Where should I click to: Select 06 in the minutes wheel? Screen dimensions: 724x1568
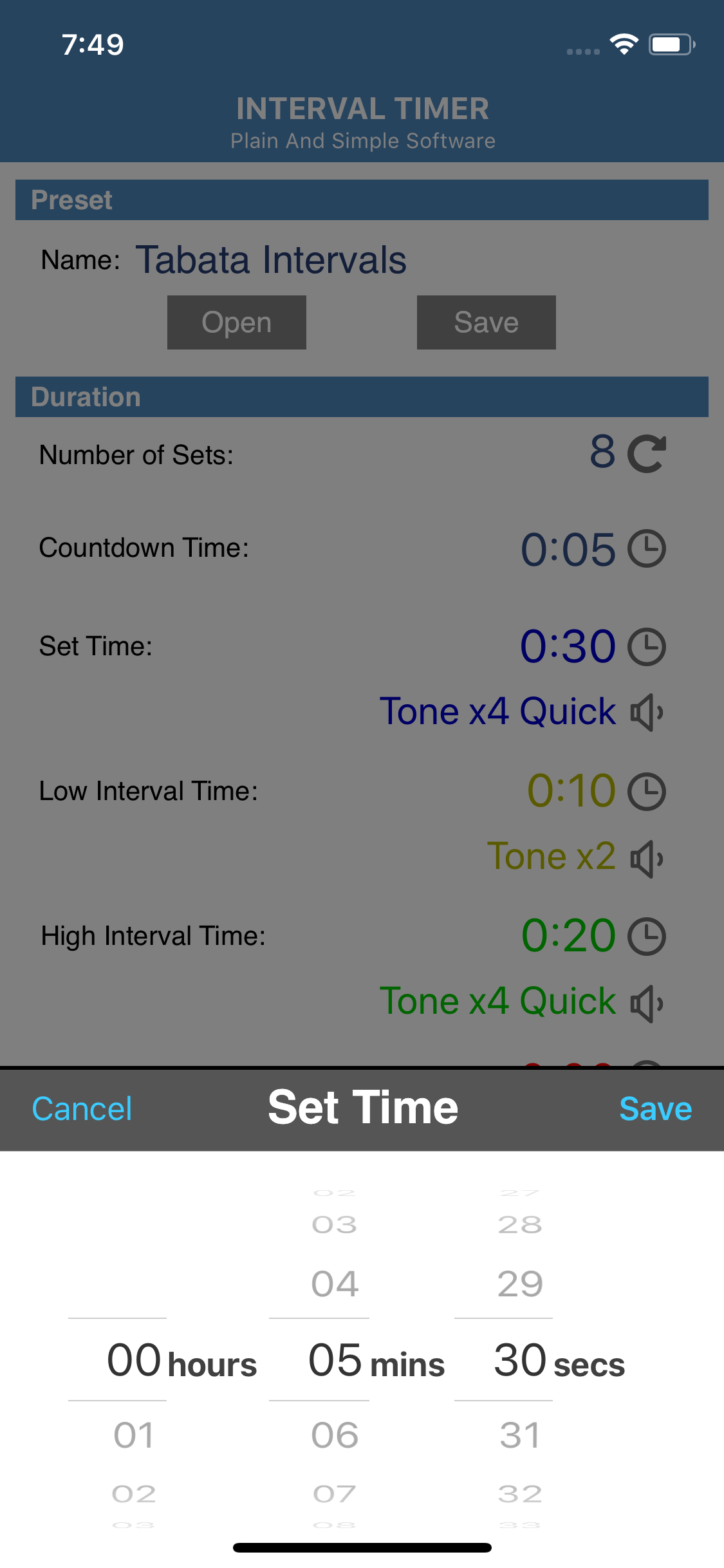pyautogui.click(x=335, y=1435)
